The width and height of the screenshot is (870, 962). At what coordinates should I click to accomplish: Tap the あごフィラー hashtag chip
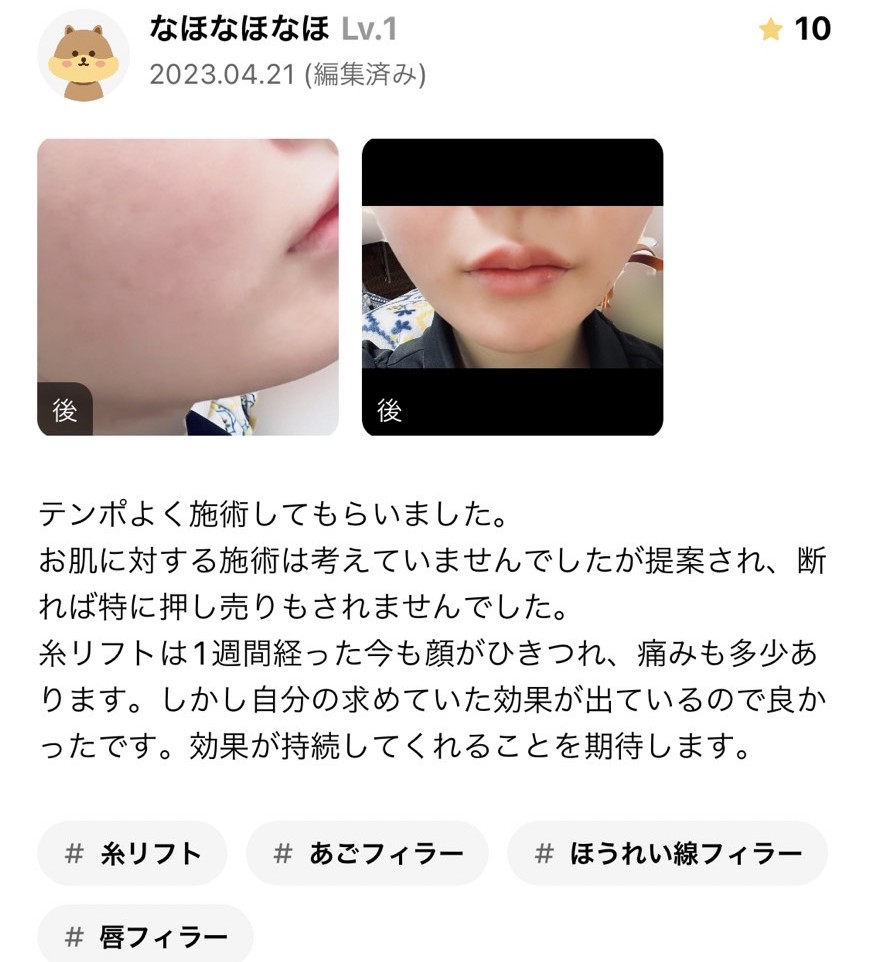[x=367, y=853]
